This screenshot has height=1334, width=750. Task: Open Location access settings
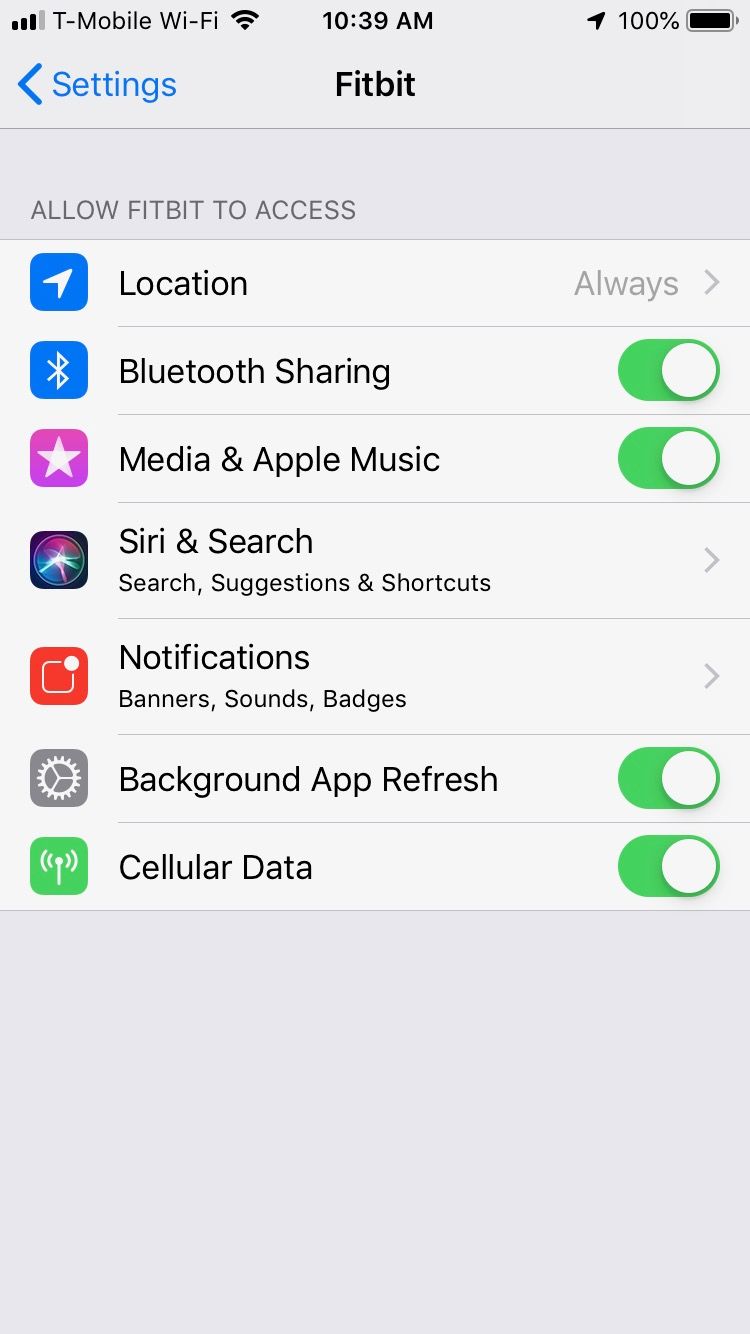click(x=375, y=284)
